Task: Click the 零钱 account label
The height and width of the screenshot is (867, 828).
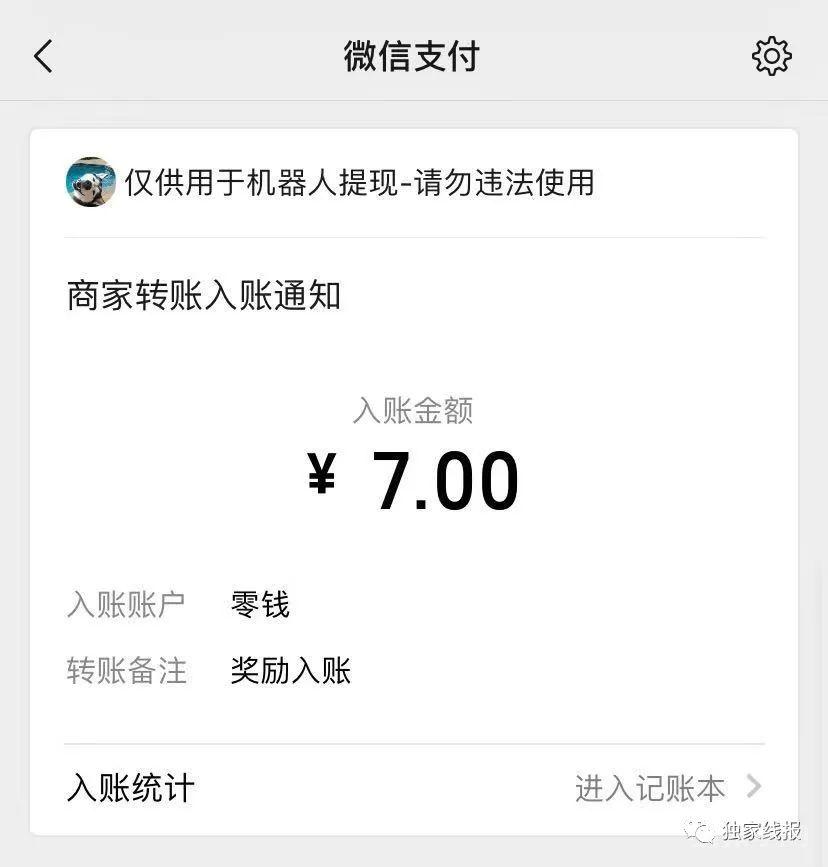Action: point(259,604)
